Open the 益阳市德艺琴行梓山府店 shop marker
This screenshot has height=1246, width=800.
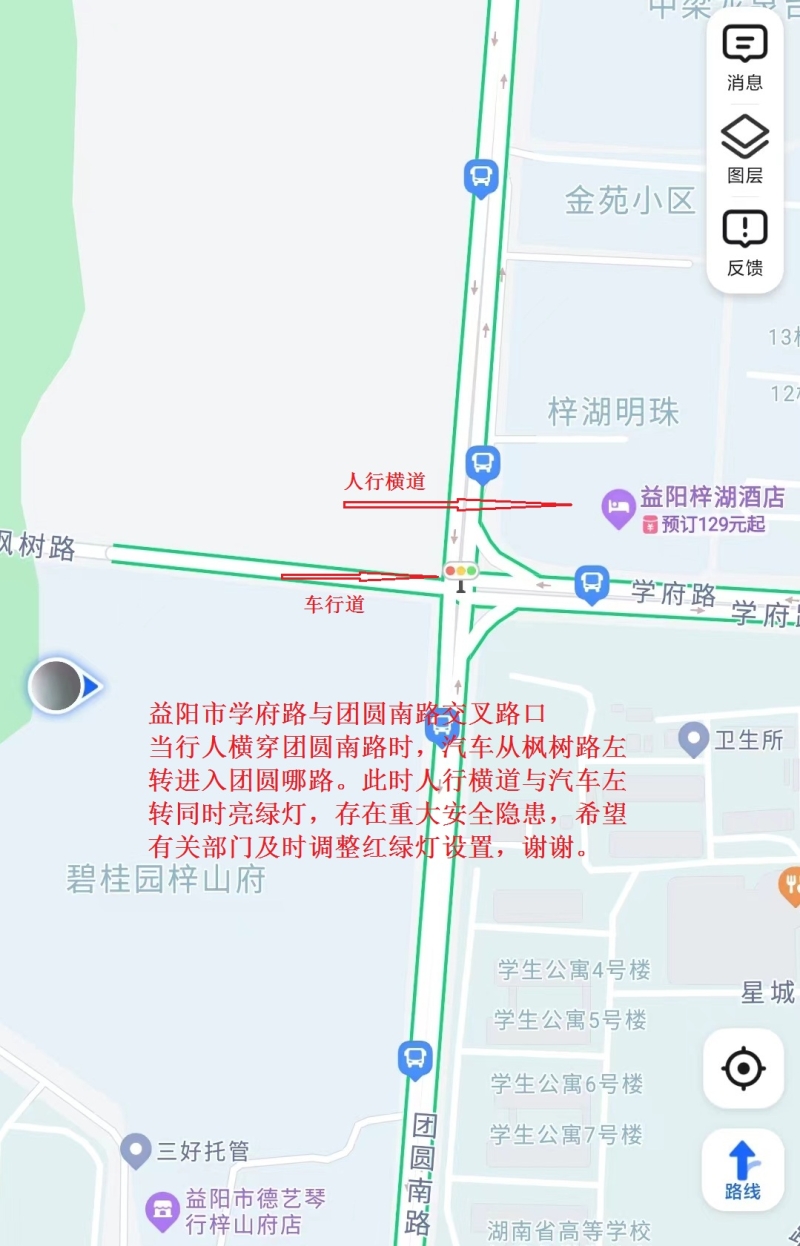162,1210
